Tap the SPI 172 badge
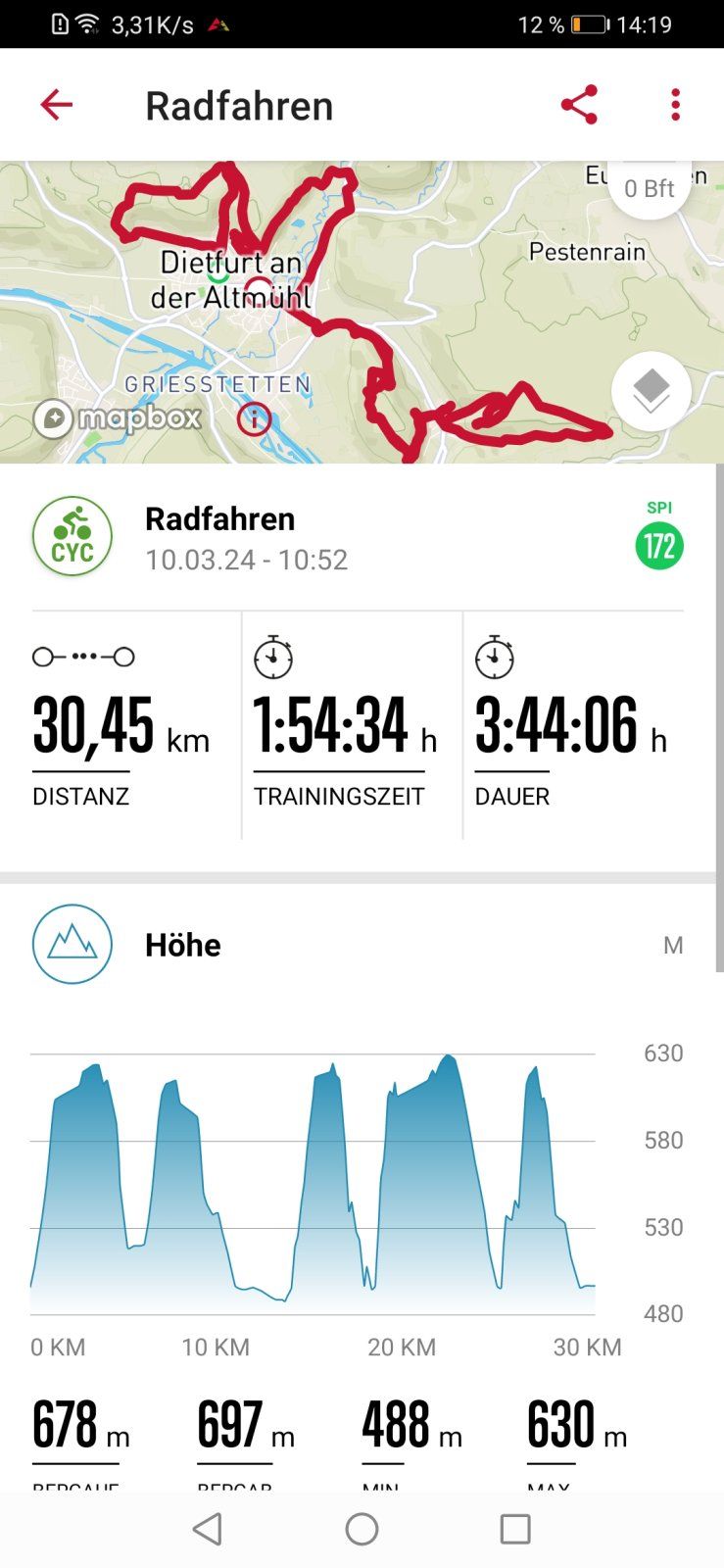The width and height of the screenshot is (724, 1568). click(659, 545)
